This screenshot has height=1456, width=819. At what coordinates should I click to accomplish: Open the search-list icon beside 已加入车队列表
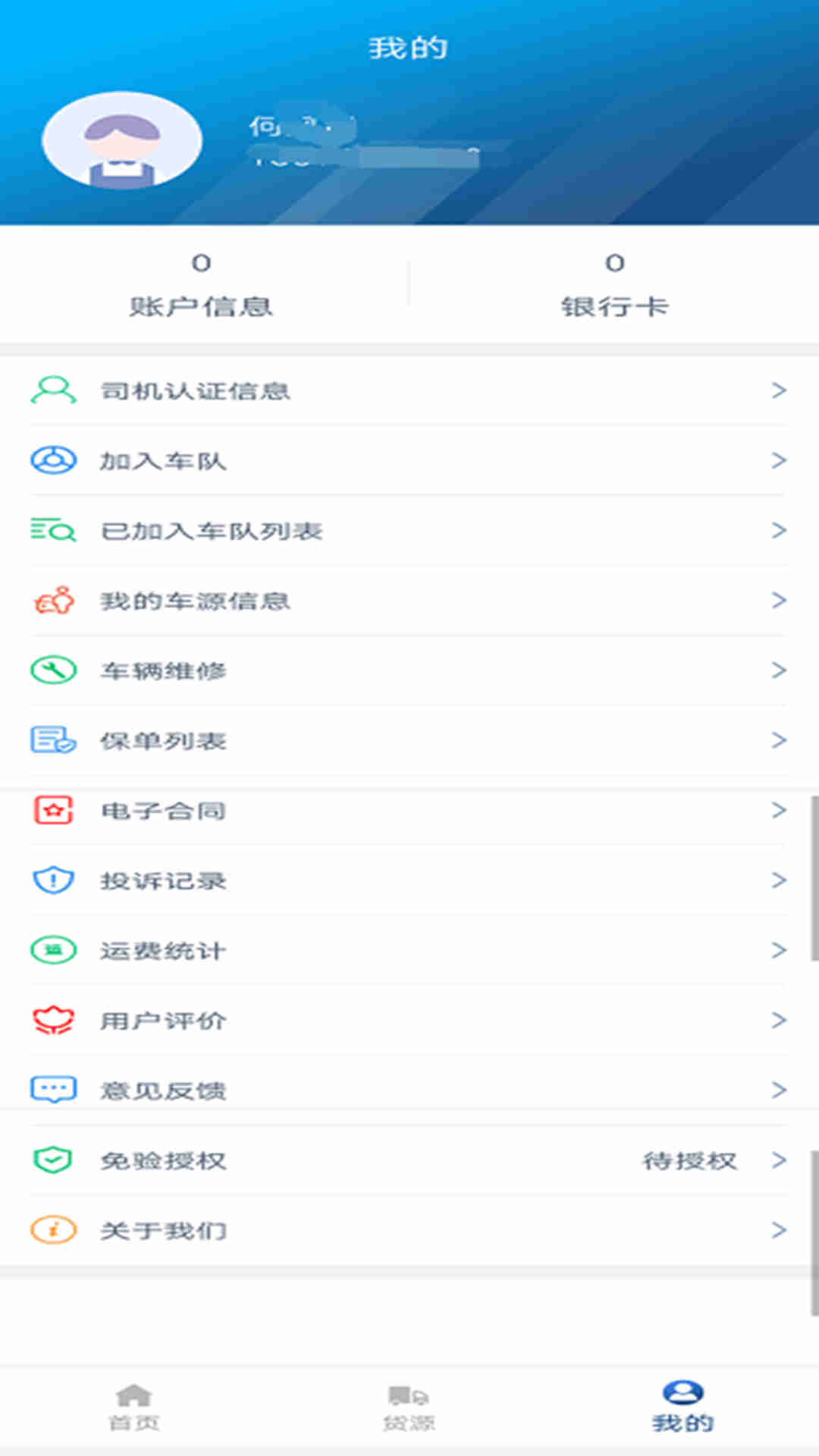tap(52, 531)
